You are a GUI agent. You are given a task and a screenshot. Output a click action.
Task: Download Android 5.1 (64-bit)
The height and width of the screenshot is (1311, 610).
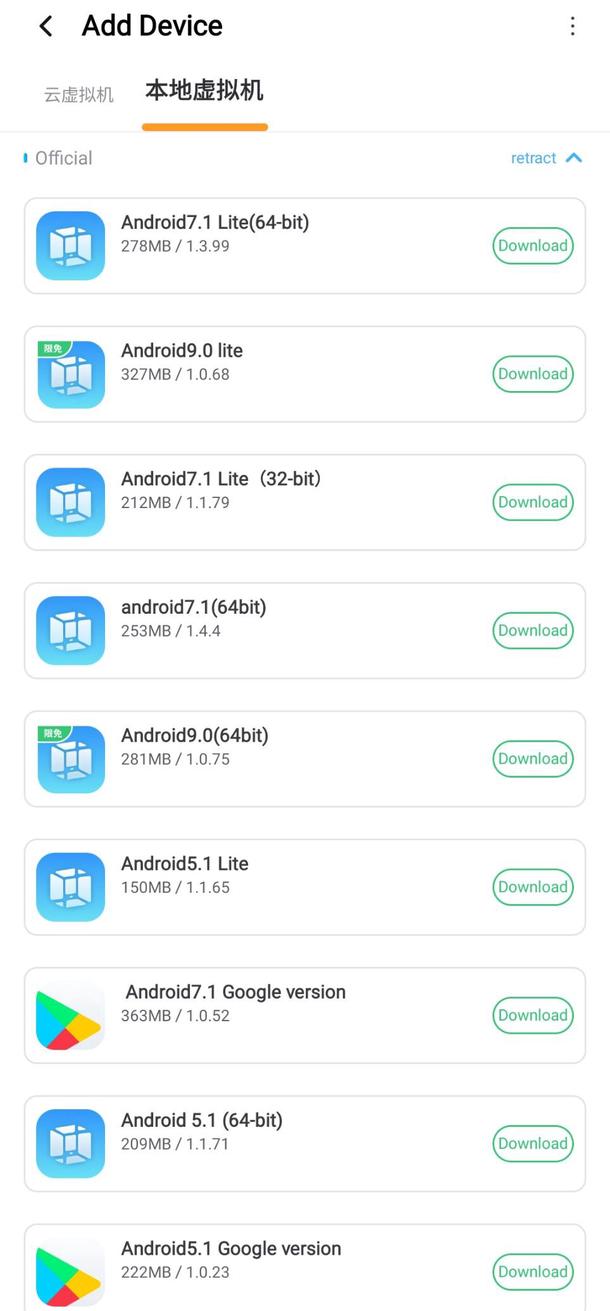[532, 1143]
